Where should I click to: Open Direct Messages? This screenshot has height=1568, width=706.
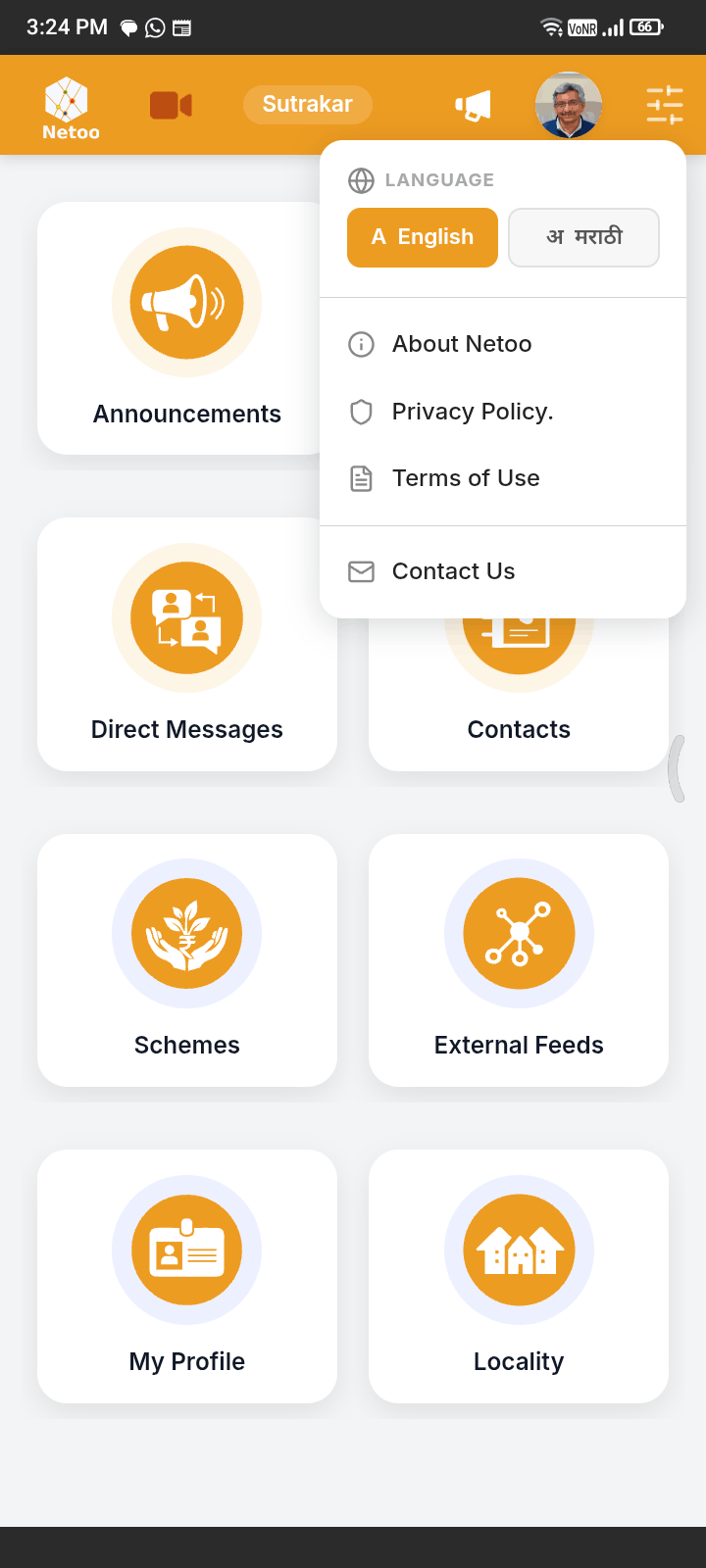pos(187,644)
